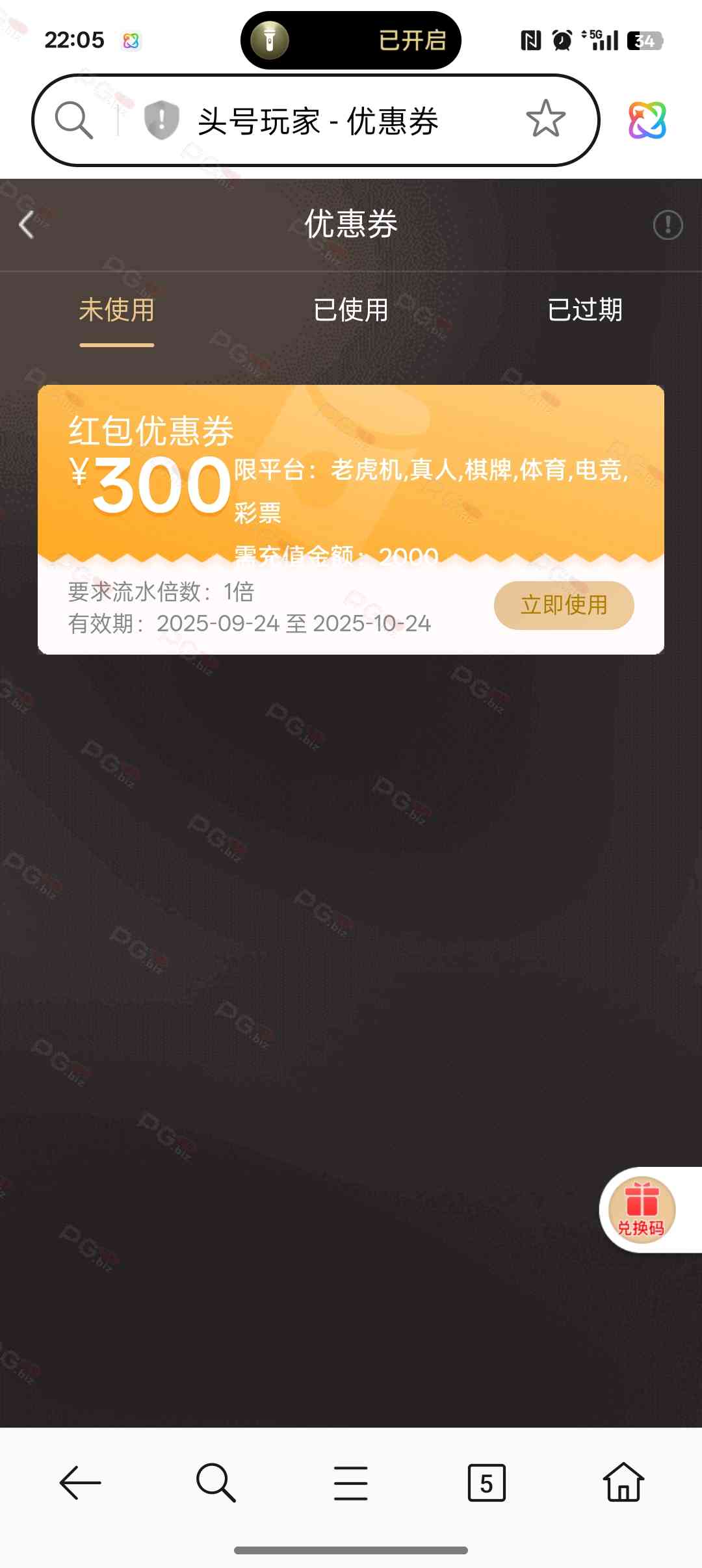View the 5 open browser tabs
Viewport: 702px width, 1568px height.
tap(486, 1483)
